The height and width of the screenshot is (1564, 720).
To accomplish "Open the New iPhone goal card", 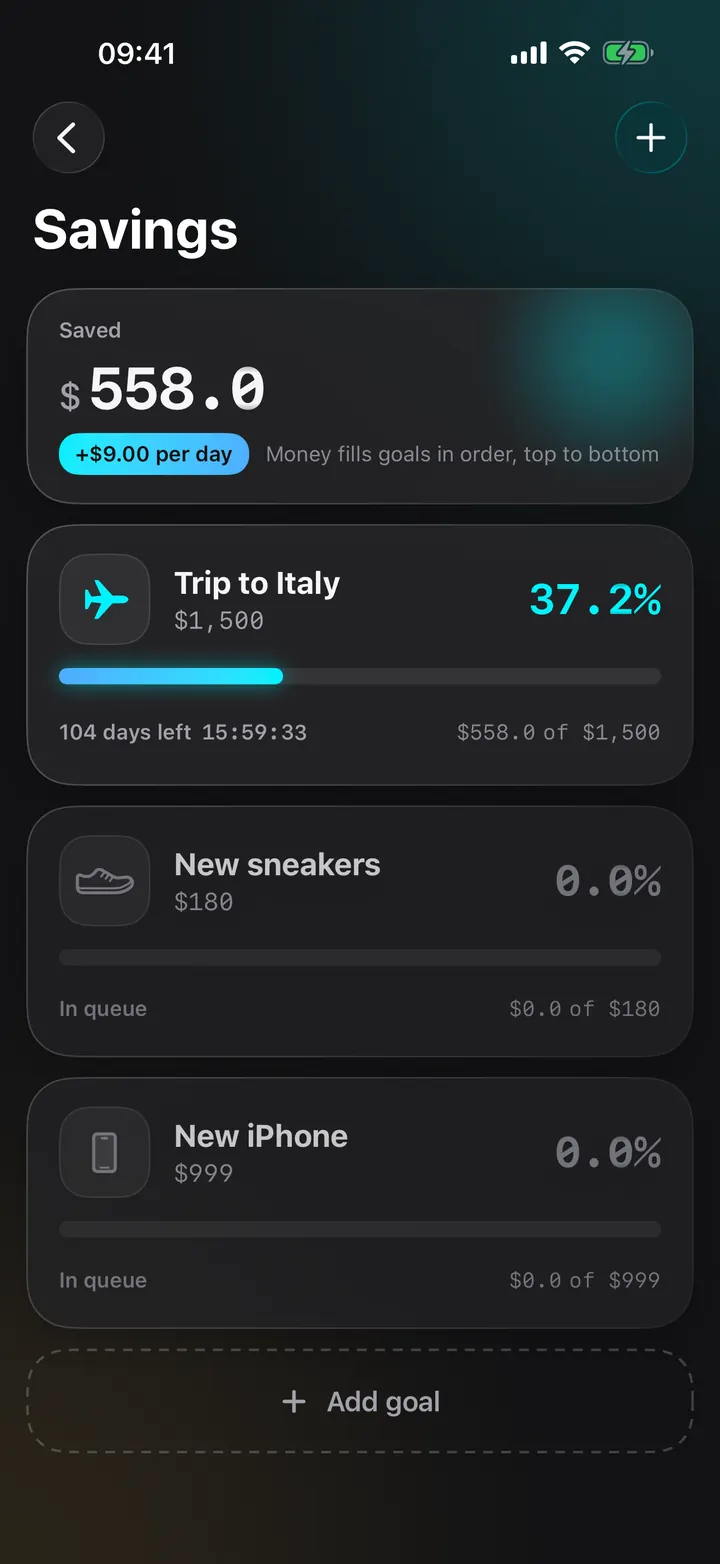I will click(360, 1203).
